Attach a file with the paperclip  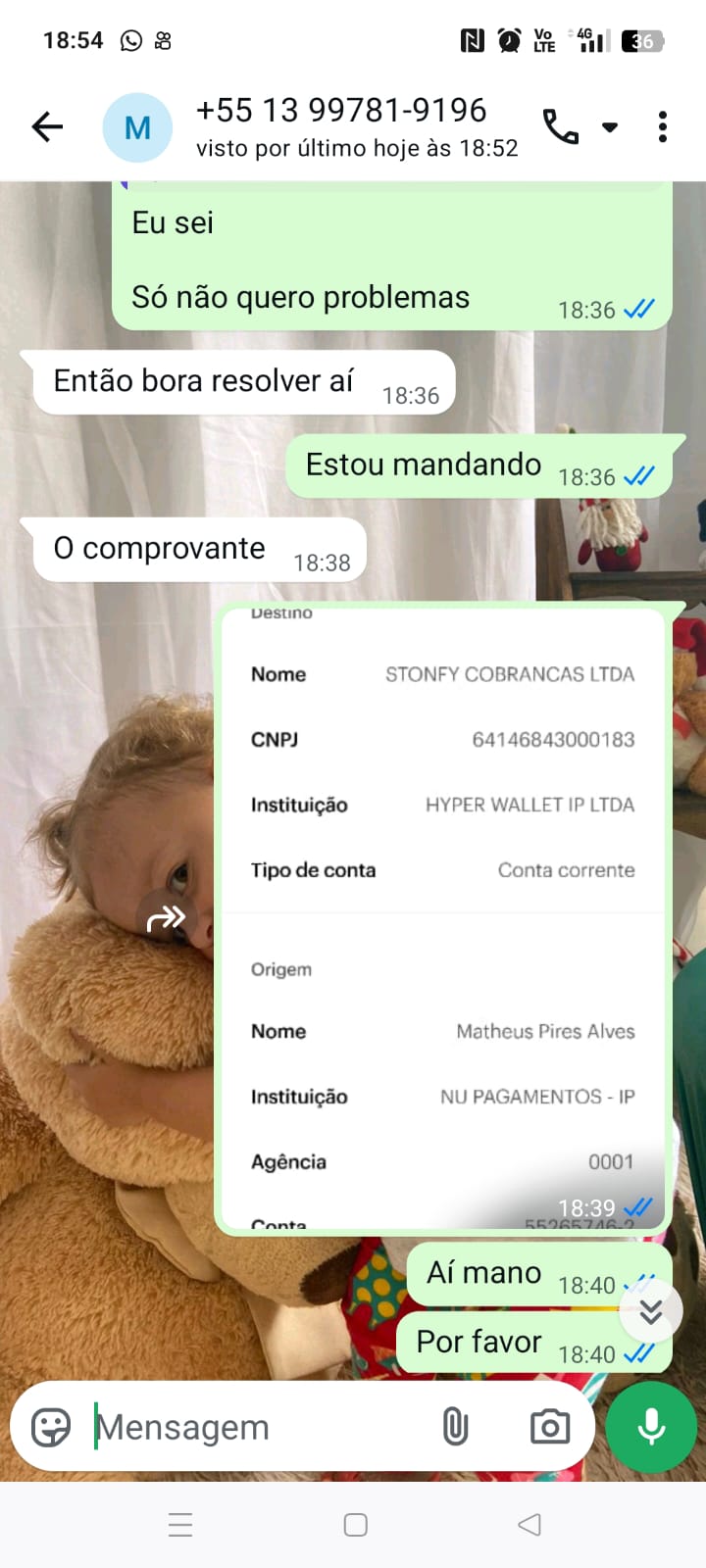coord(455,1427)
